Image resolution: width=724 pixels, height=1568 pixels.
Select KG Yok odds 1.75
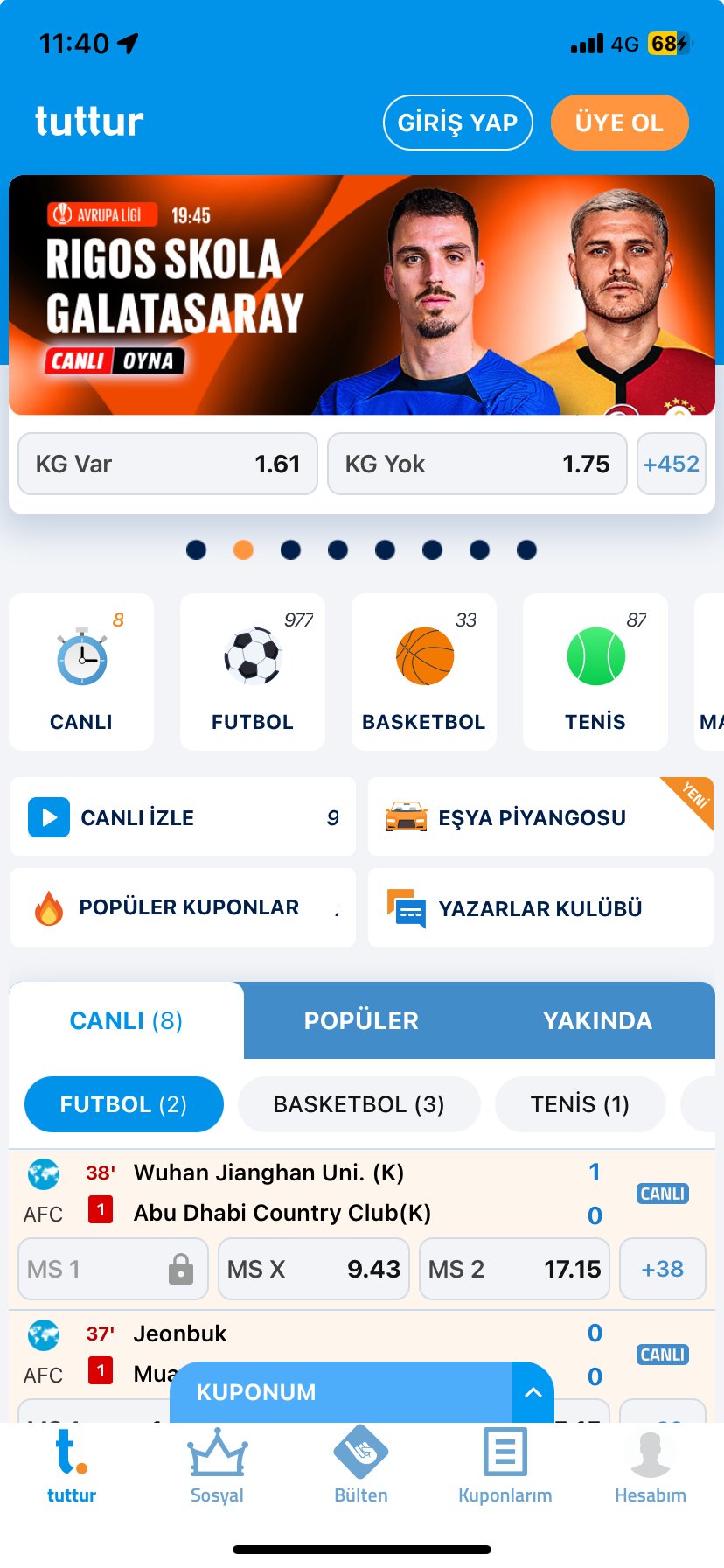pos(477,464)
